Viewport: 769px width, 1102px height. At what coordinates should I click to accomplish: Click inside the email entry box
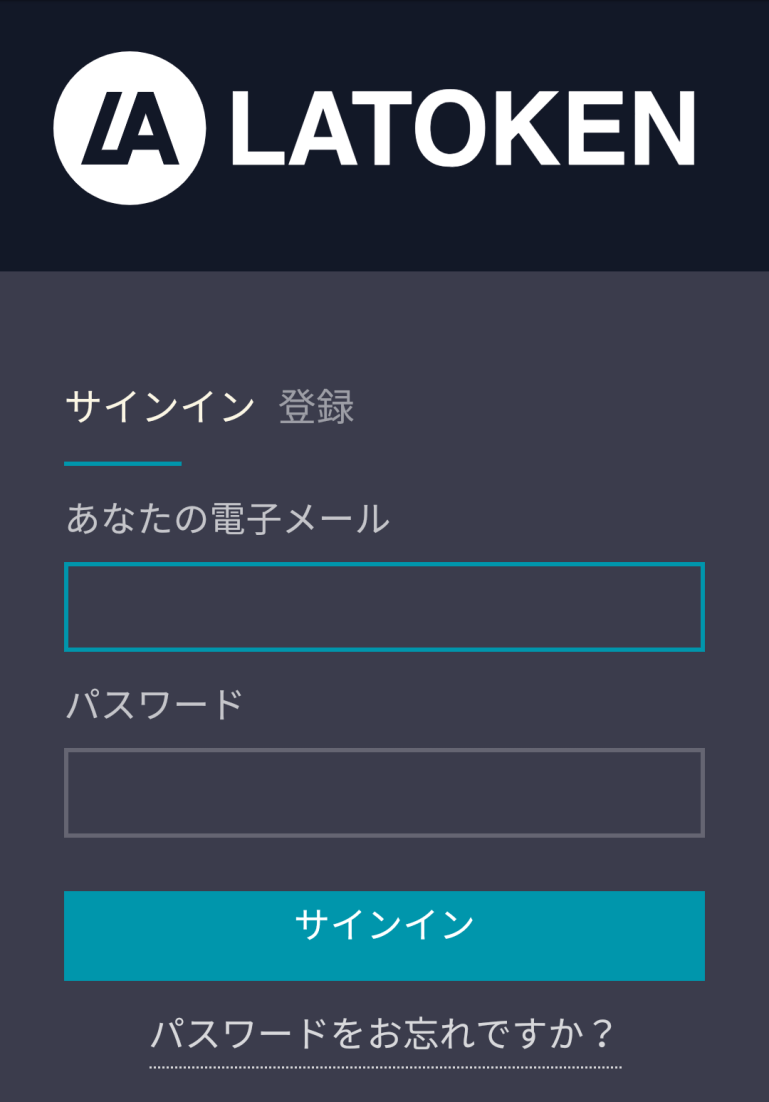pyautogui.click(x=384, y=607)
